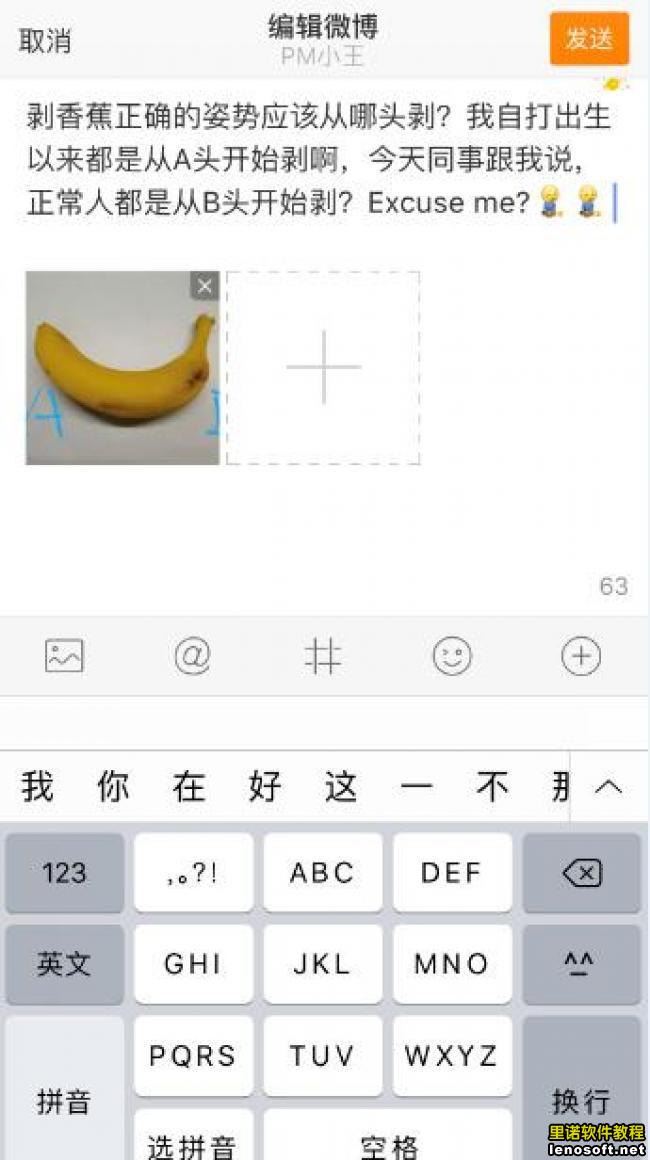Switch keyboard to 英文 input
650x1160 pixels.
pyautogui.click(x=64, y=964)
